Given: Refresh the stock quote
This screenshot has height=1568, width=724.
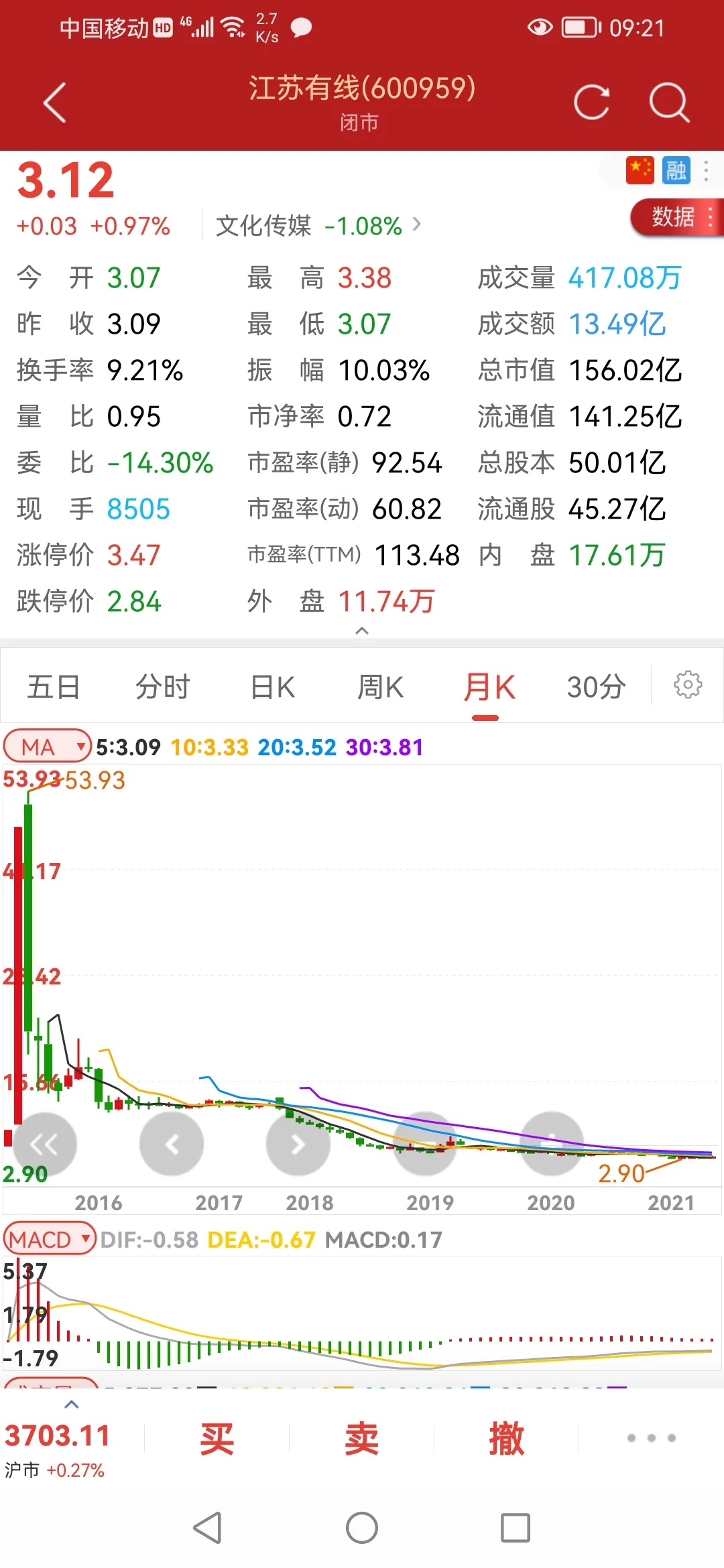Looking at the screenshot, I should point(591,103).
